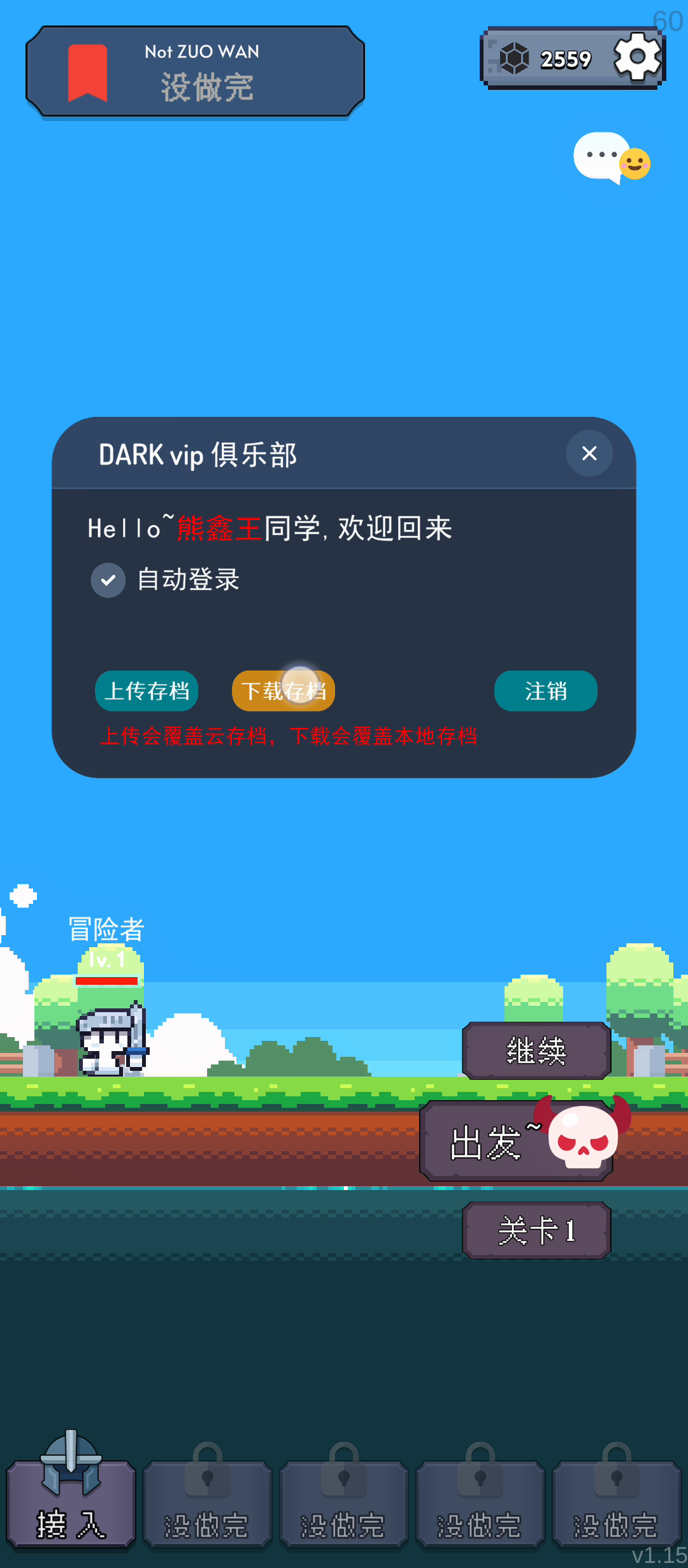Tap the 继续 button
This screenshot has height=1568, width=688.
pyautogui.click(x=536, y=1050)
